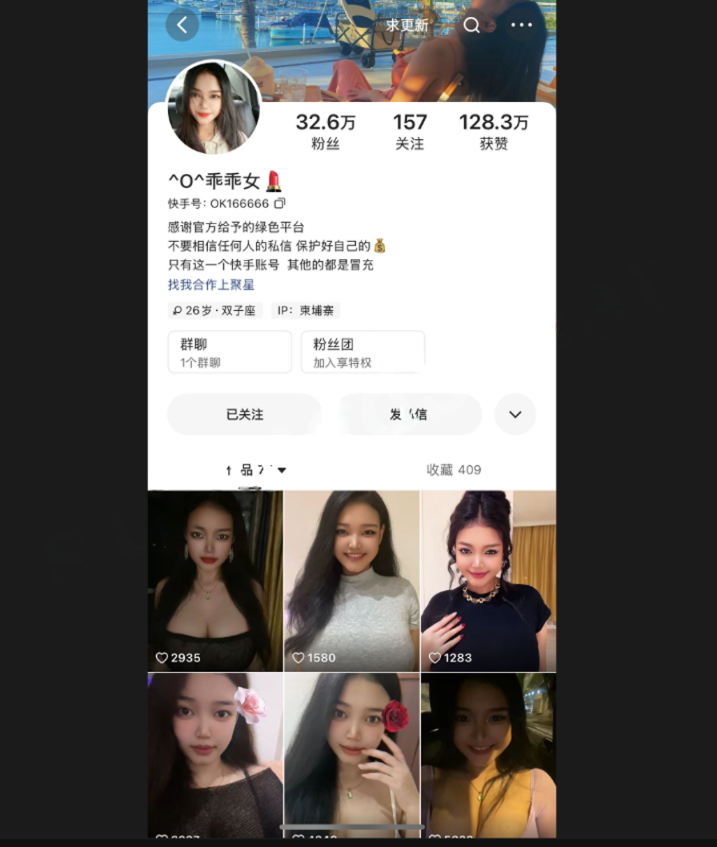This screenshot has width=717, height=847.
Task: Tap the 已关注 following button
Action: pyautogui.click(x=244, y=414)
